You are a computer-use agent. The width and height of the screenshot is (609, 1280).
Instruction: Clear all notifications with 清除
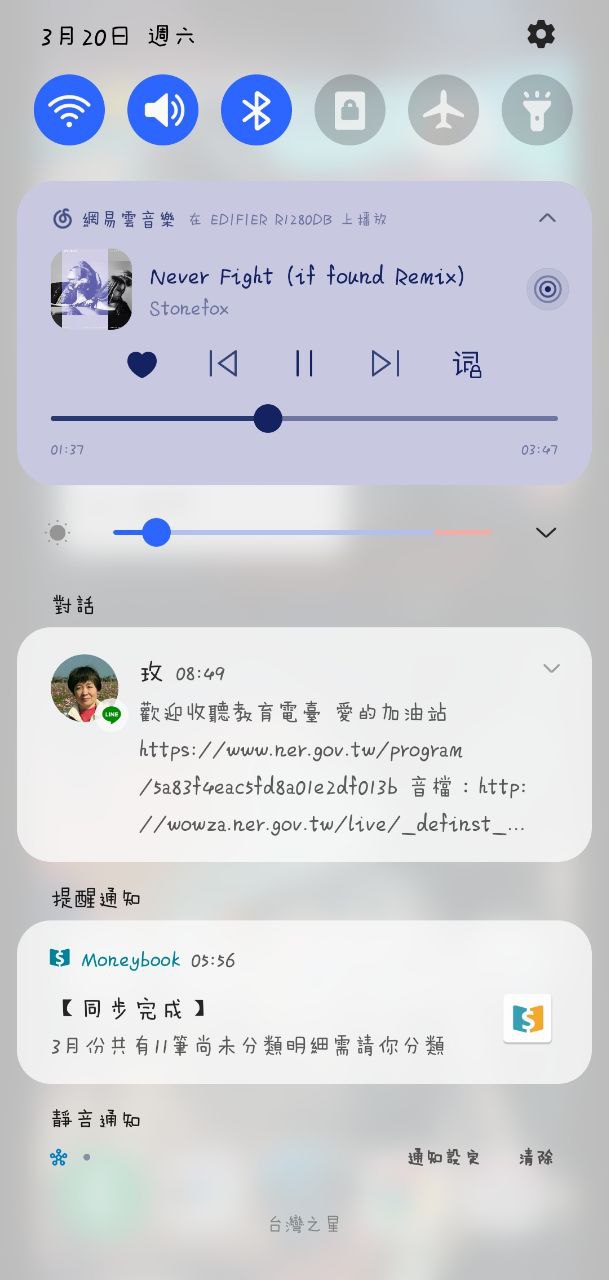[x=536, y=1158]
